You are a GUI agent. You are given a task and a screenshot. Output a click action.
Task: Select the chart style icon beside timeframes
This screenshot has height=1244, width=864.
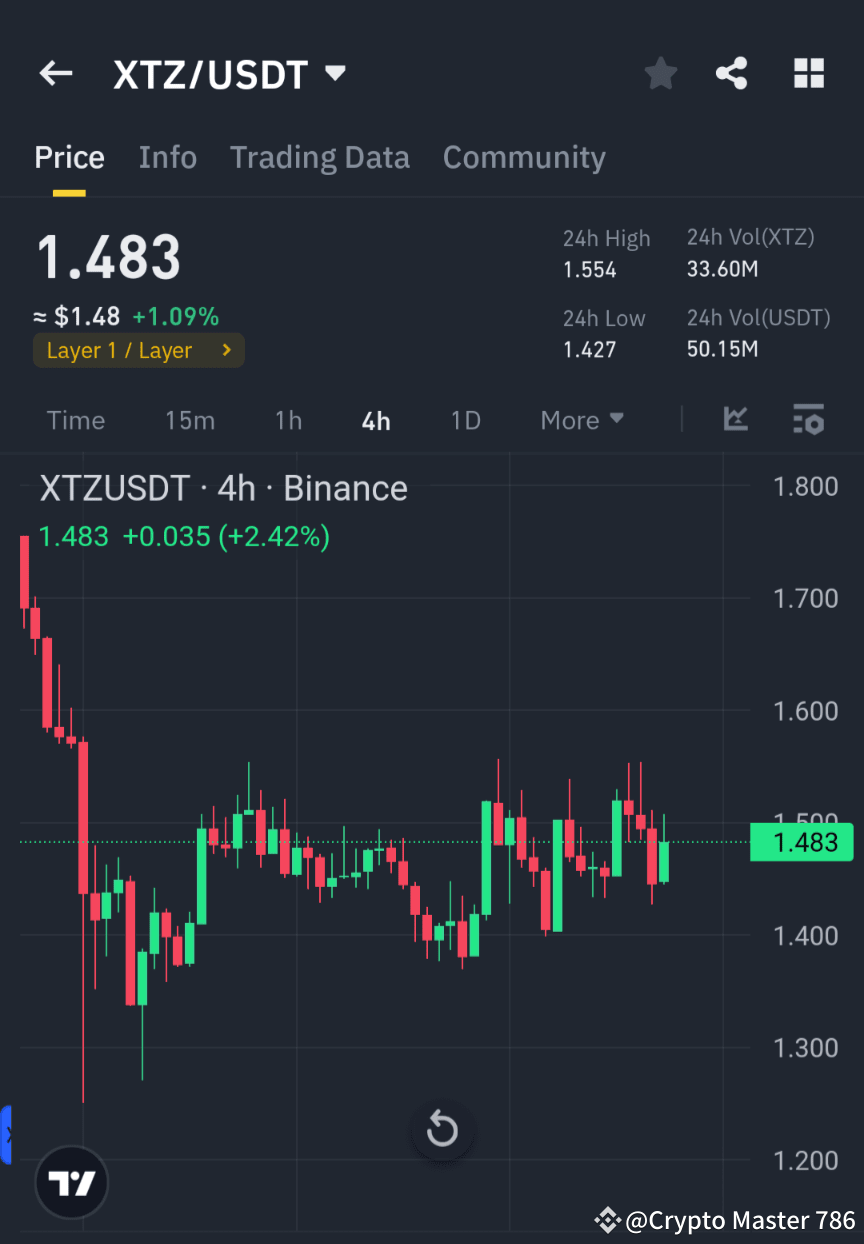tap(736, 420)
